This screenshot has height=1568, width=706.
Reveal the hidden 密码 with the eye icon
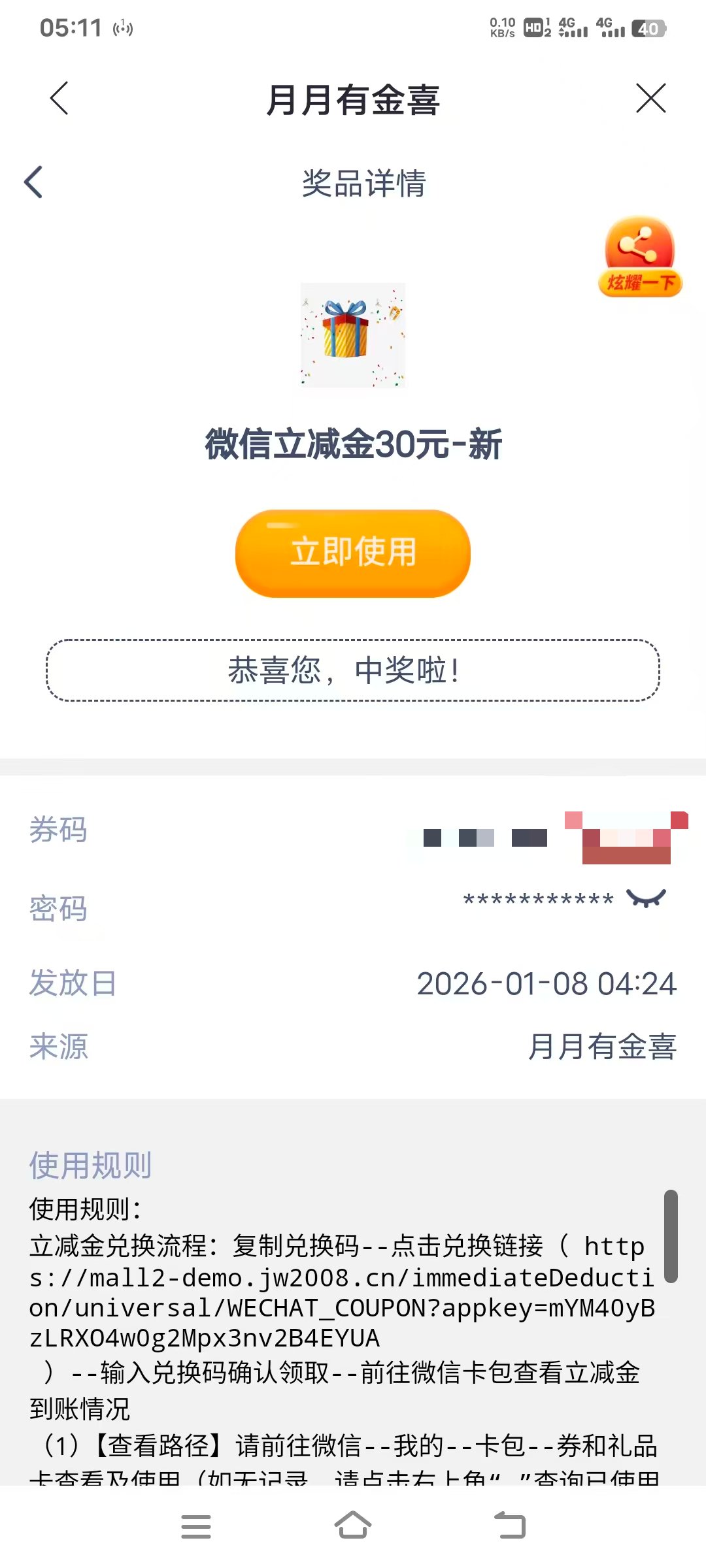coord(645,899)
